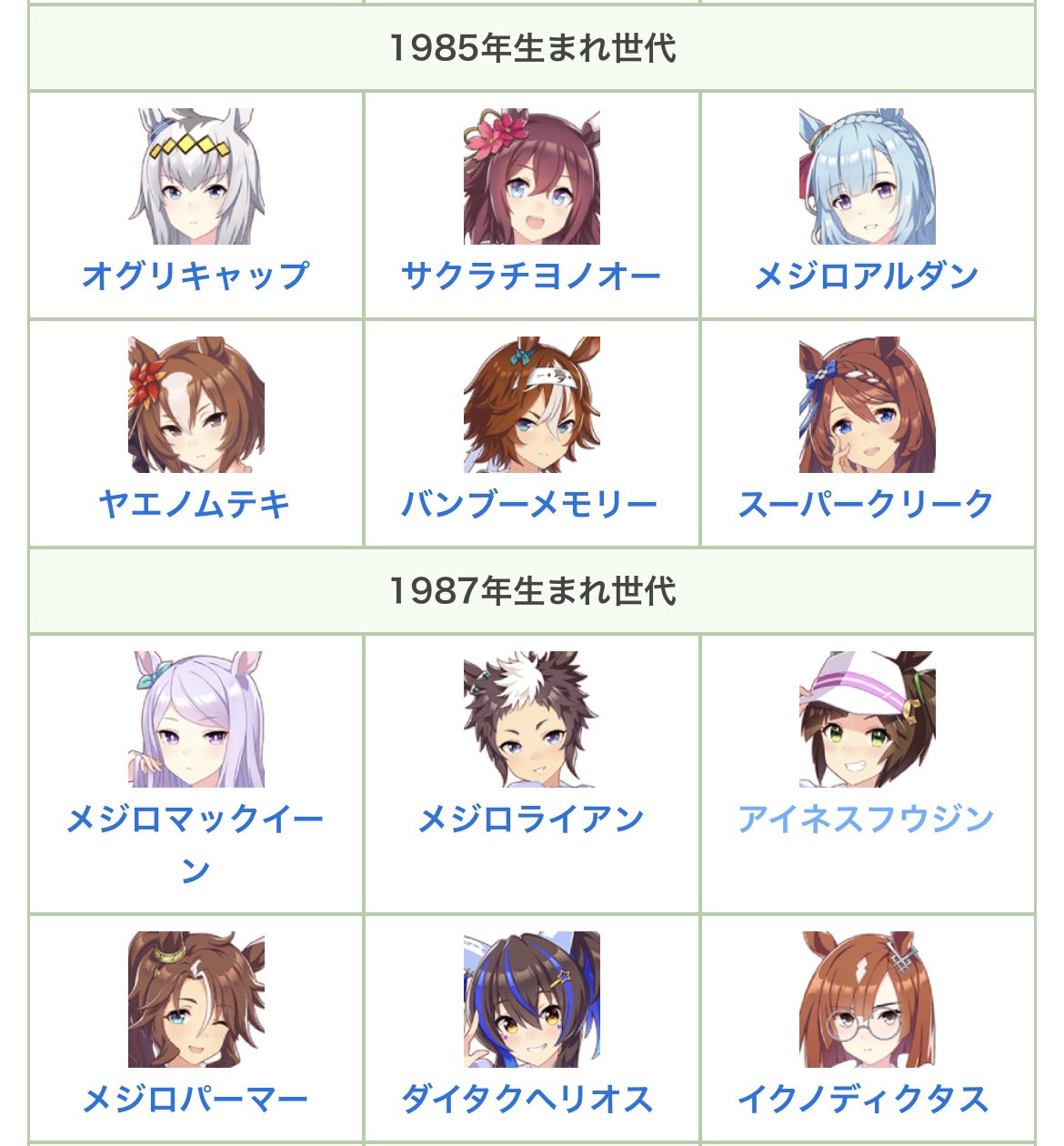Visit the アイネスフウジン page
The width and height of the screenshot is (1064, 1146).
(x=867, y=819)
